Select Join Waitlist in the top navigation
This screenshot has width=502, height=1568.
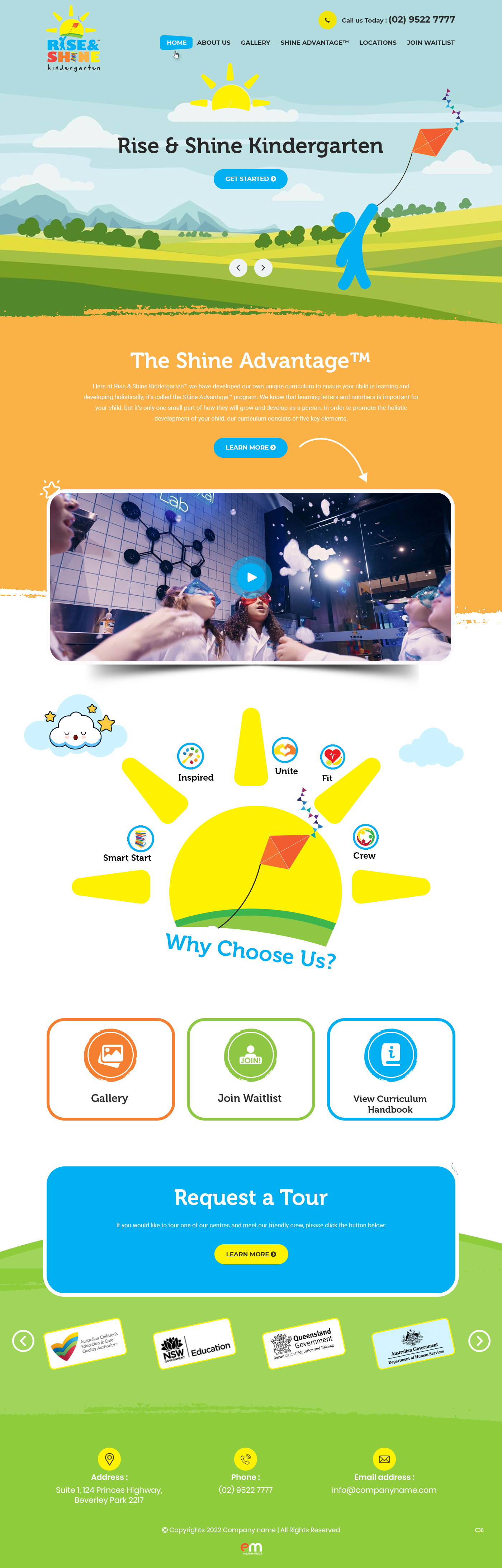430,43
